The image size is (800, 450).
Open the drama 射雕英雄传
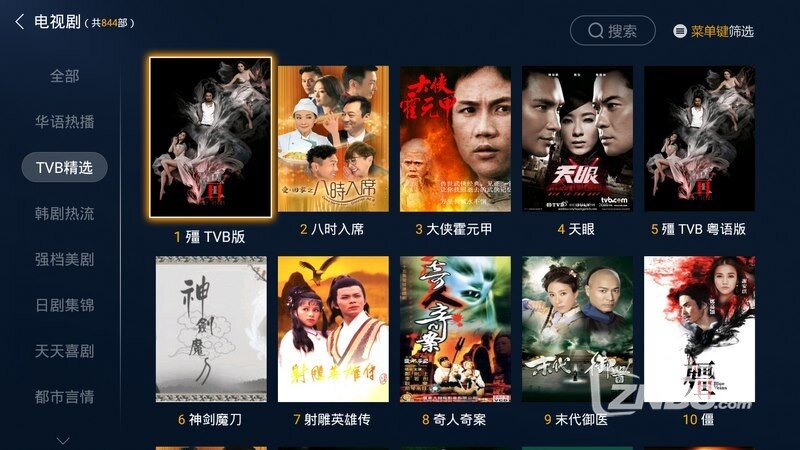[333, 329]
